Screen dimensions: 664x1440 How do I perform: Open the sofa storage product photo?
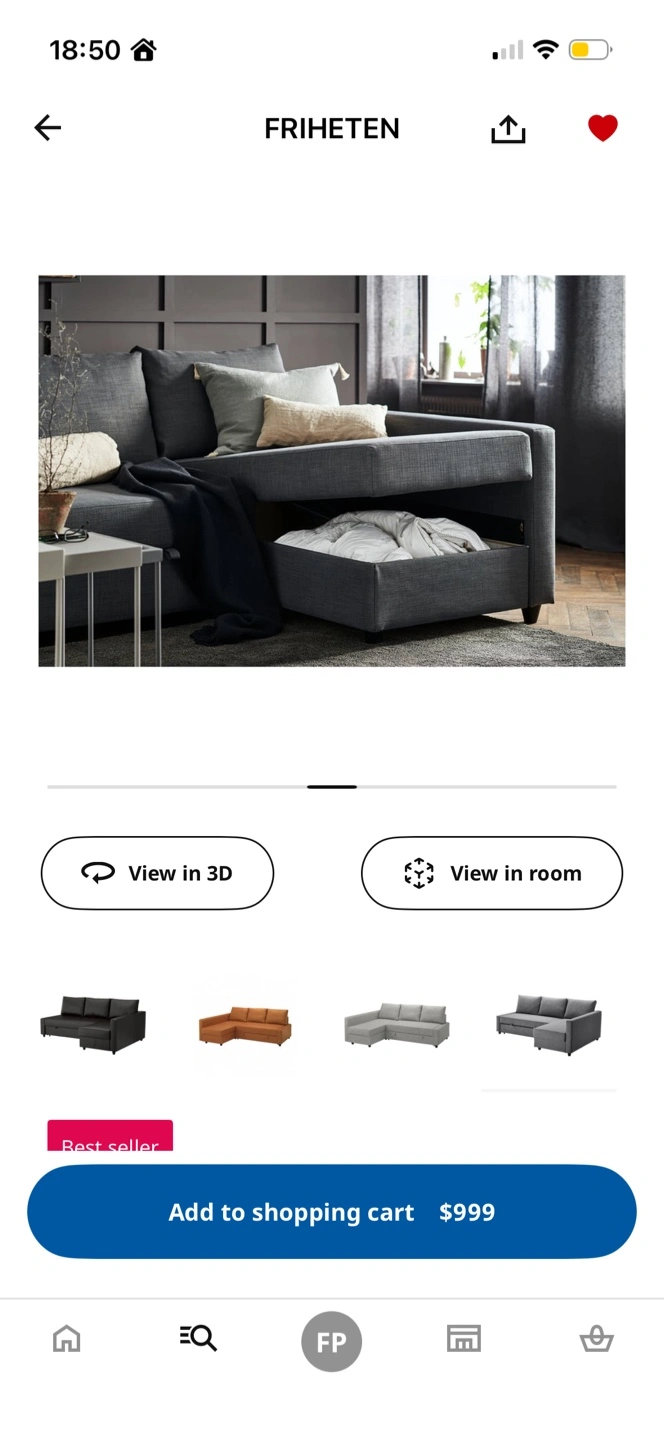click(332, 471)
